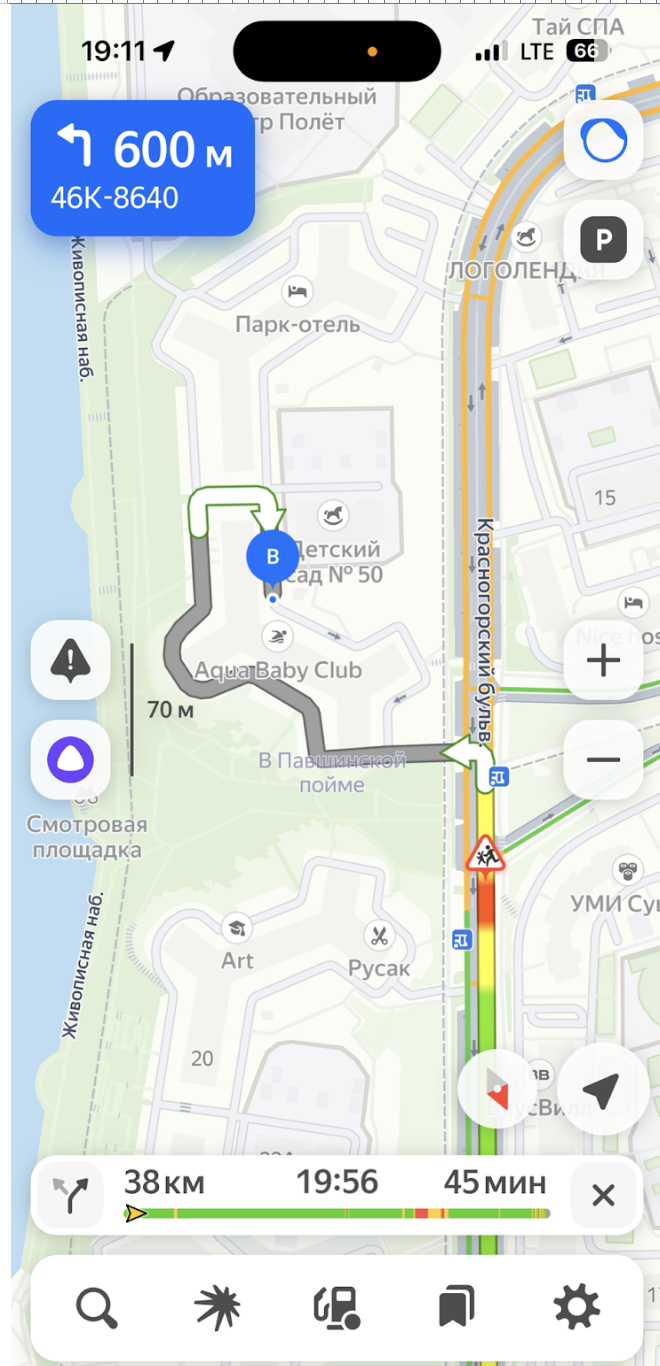Open the 600 m turn maneuver card
Screen dimensions: 660x1366
coord(142,168)
